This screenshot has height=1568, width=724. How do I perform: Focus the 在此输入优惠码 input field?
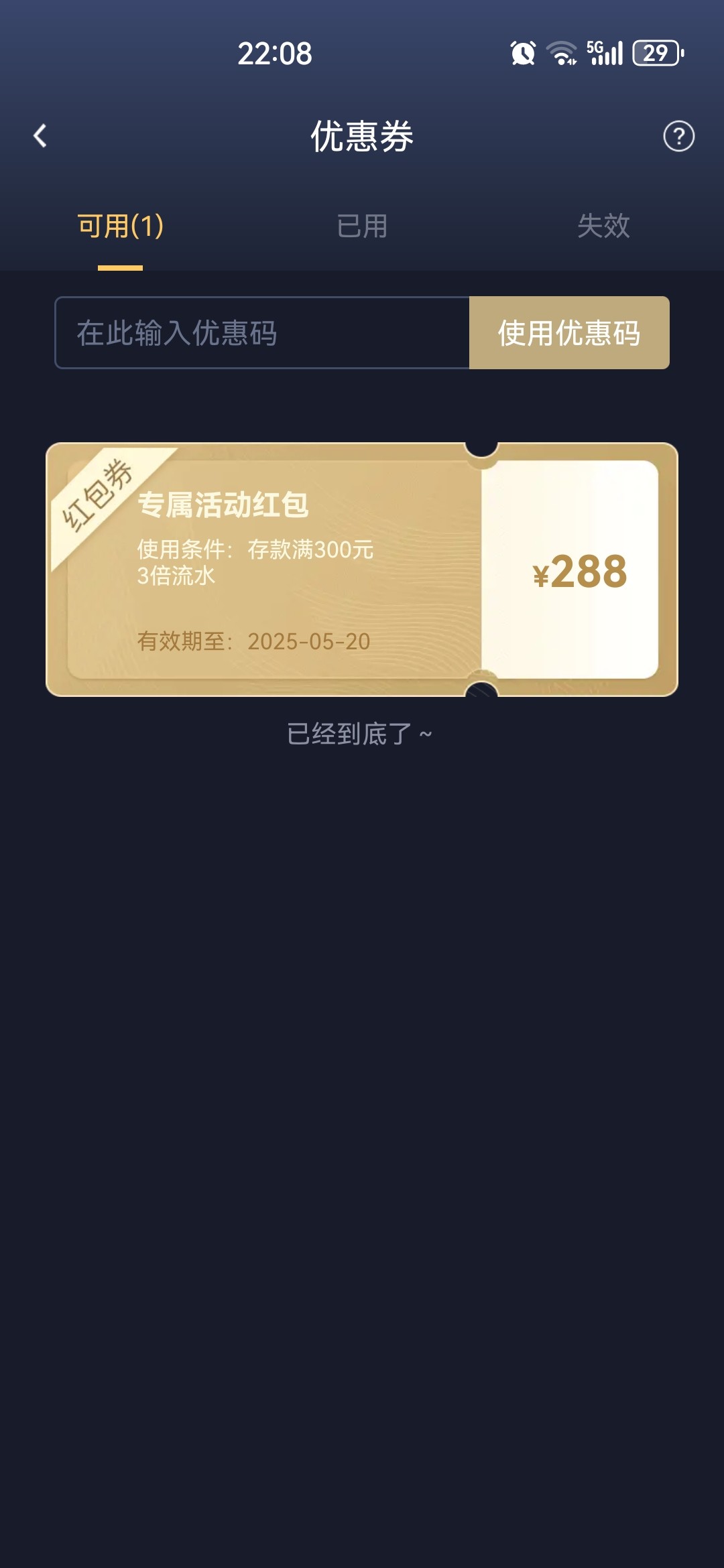(262, 333)
